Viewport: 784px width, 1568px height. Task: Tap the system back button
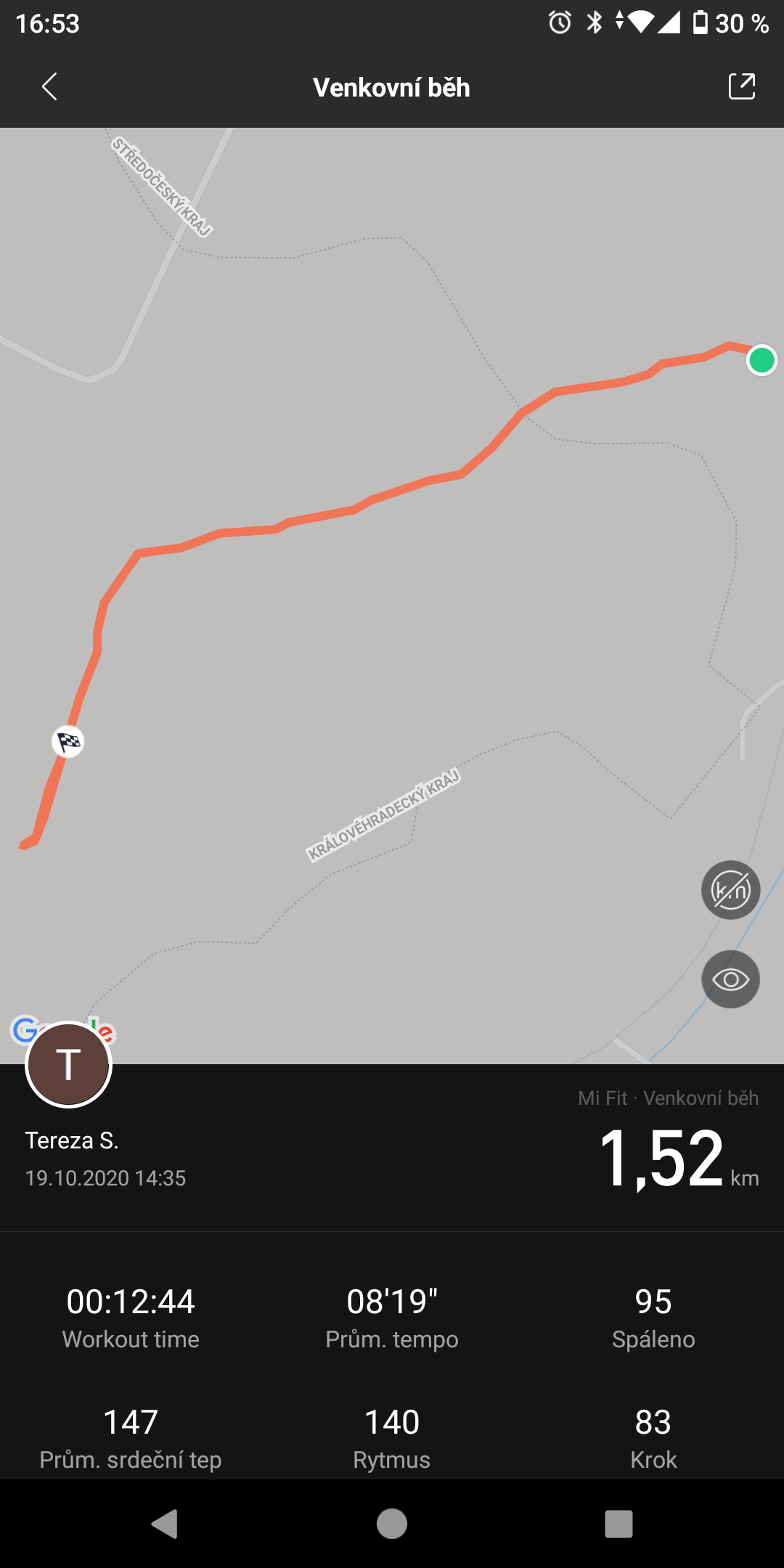[x=165, y=1524]
